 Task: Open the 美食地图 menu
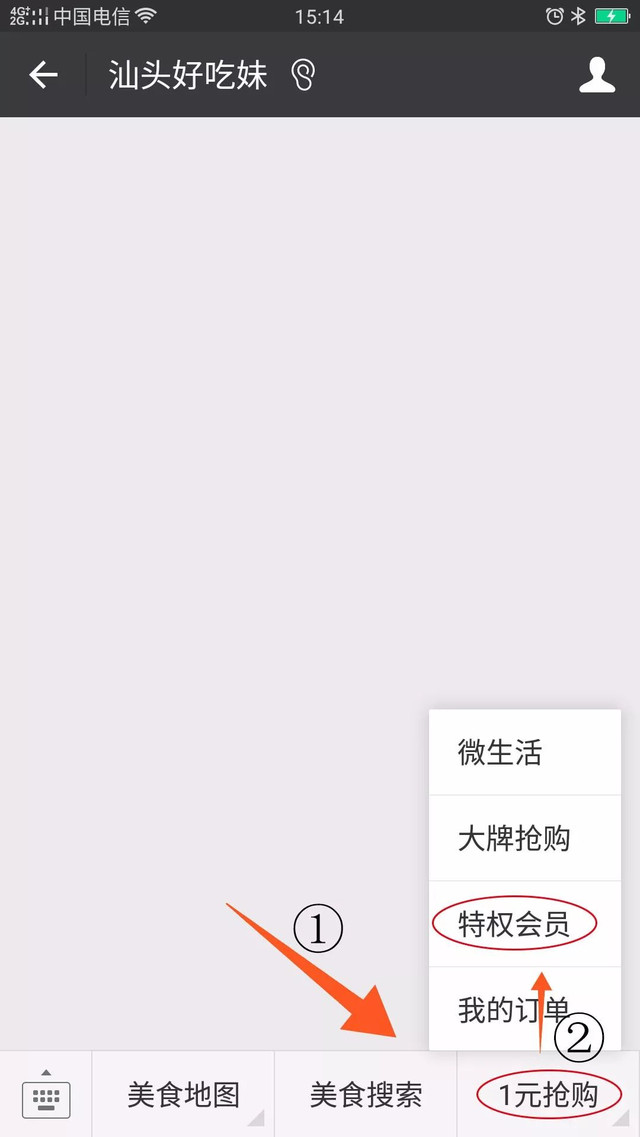pos(183,1094)
